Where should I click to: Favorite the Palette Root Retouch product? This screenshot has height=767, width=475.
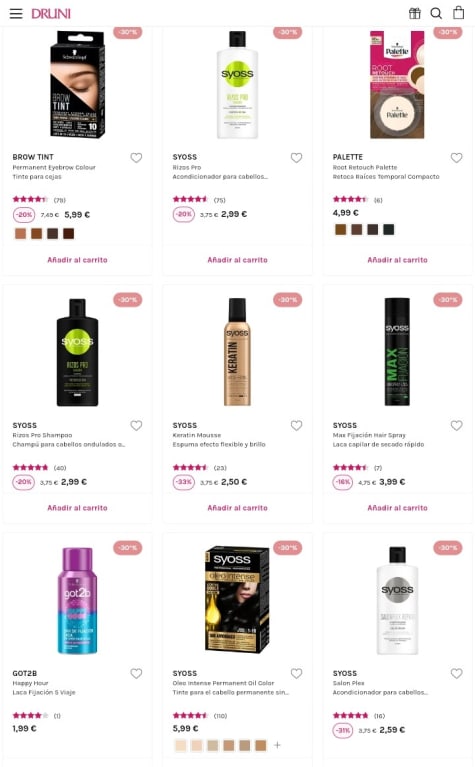(x=456, y=158)
